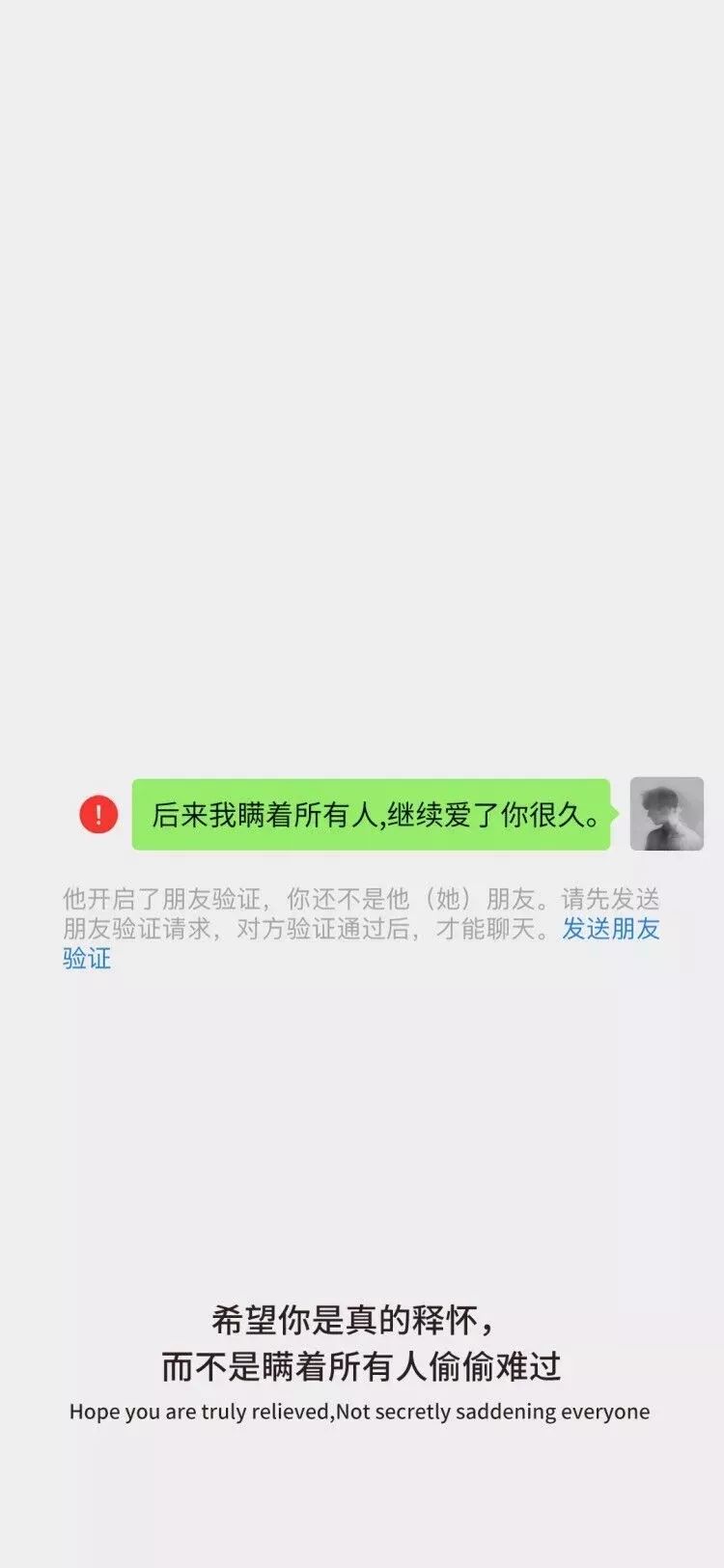Click the "验证" link text on its own line
The image size is (724, 1568).
point(86,961)
